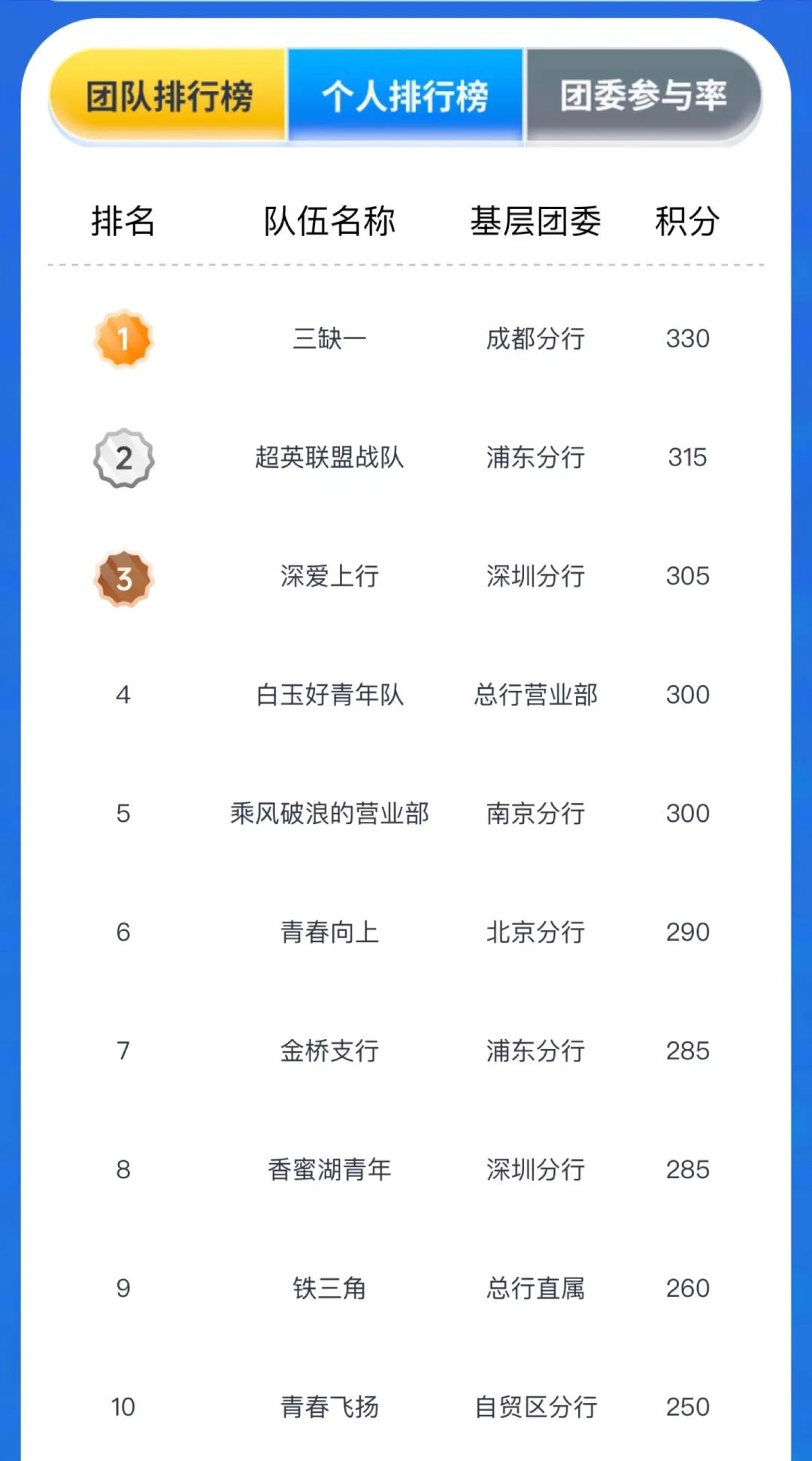This screenshot has height=1461, width=812.
Task: Open the 个人排行榜 tab
Action: pyautogui.click(x=405, y=95)
